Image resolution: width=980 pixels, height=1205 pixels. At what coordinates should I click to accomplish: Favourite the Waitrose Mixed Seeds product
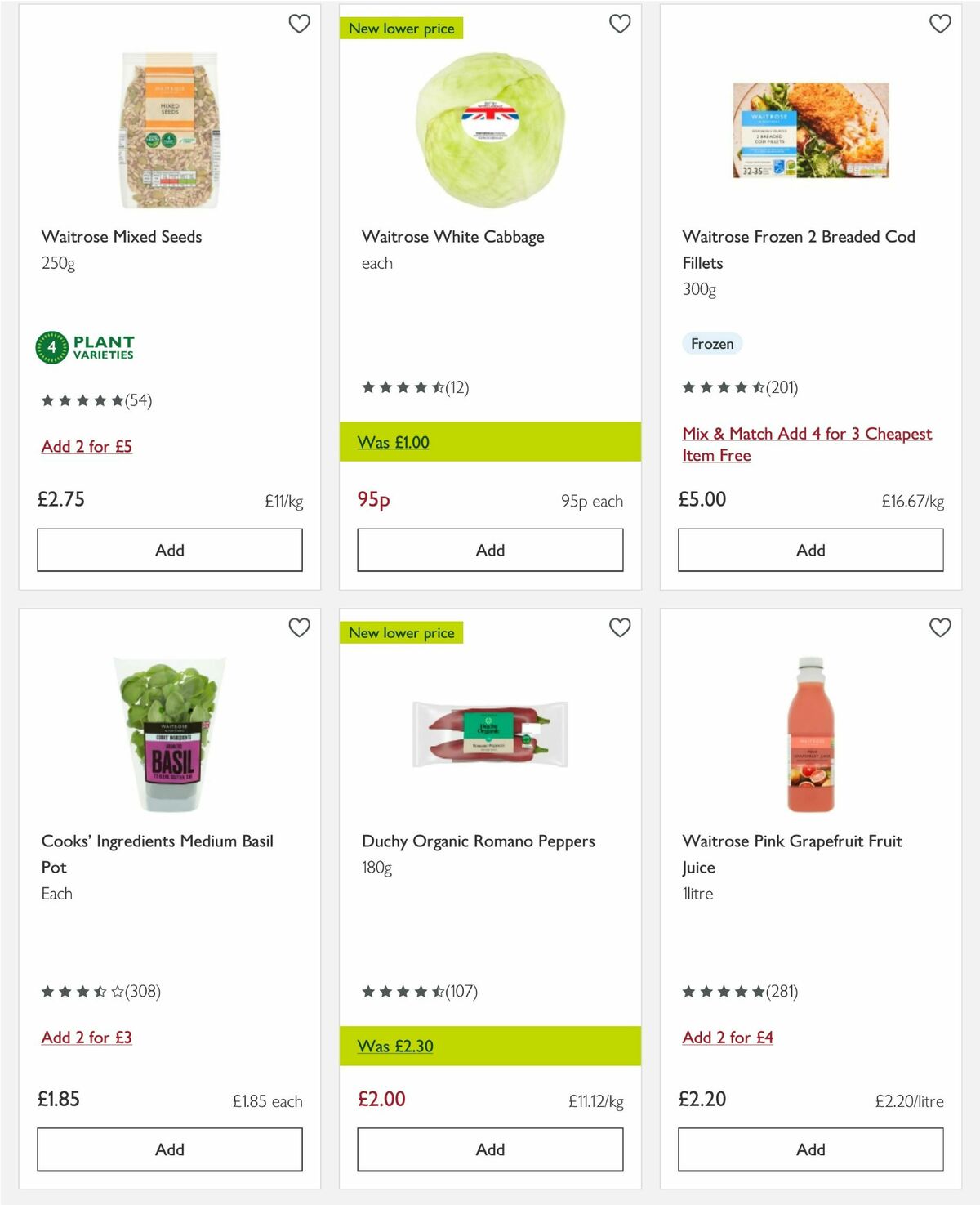300,24
